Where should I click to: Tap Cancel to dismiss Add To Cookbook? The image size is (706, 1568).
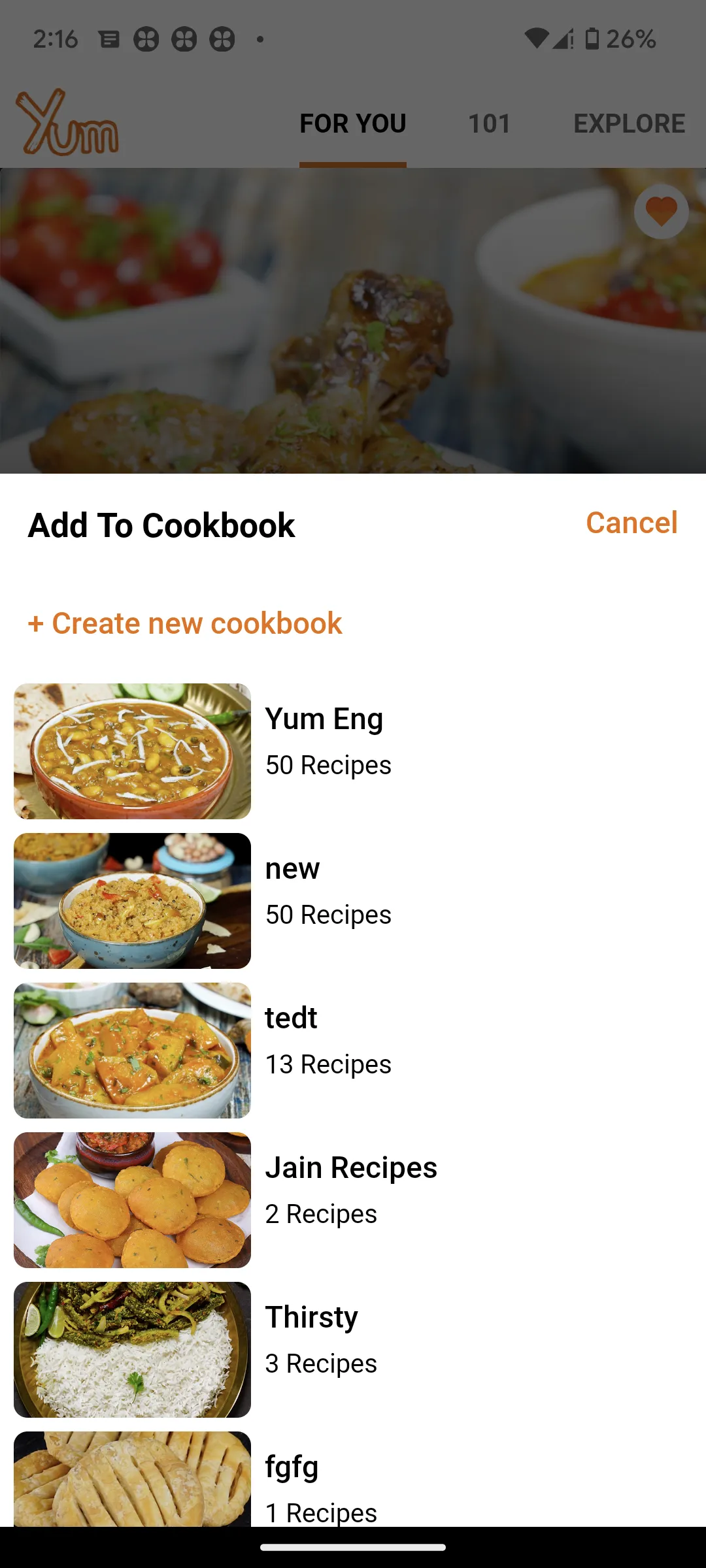[631, 523]
